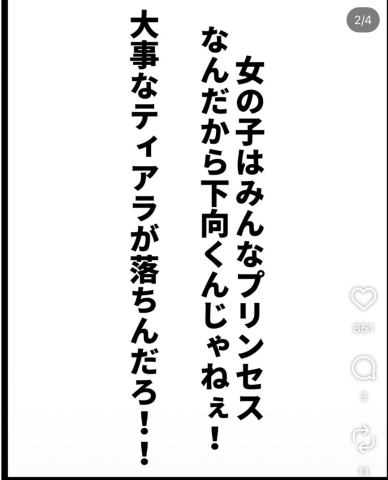Viewport: 388px width, 480px height.
Task: Like this post with the heart icon
Action: pyautogui.click(x=363, y=298)
